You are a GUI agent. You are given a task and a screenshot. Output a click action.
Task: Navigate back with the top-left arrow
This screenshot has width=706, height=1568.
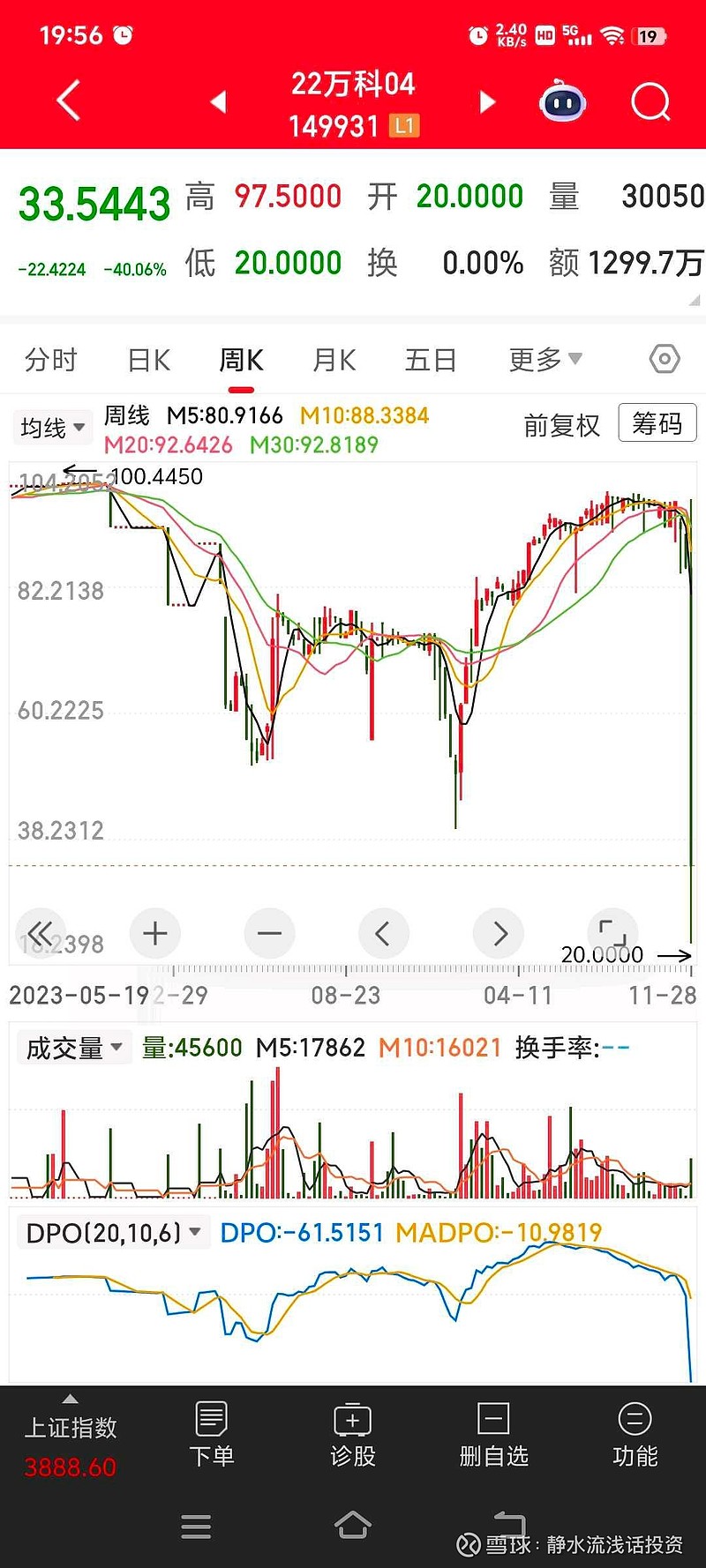66,101
